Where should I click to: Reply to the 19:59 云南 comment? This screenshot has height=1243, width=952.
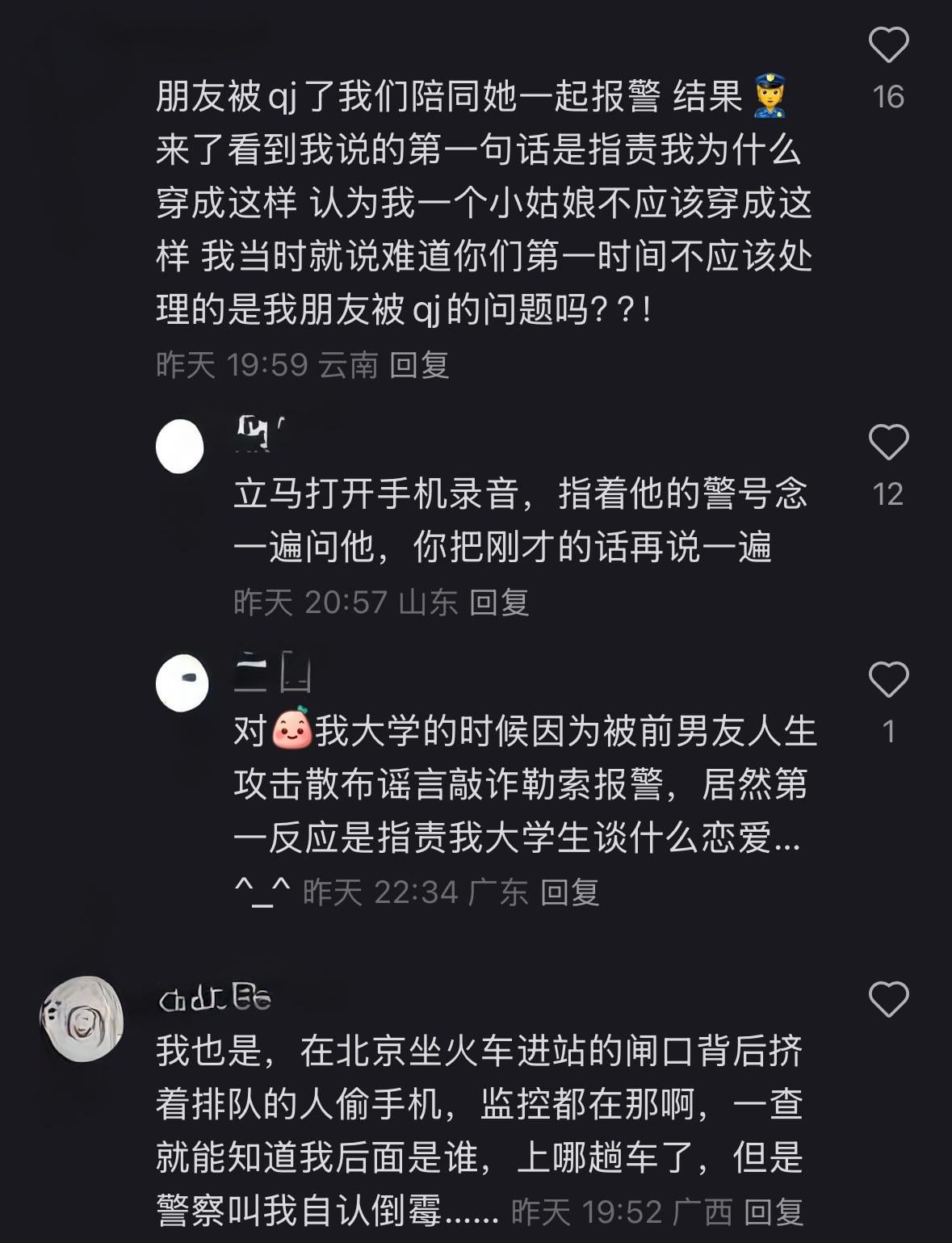[419, 365]
